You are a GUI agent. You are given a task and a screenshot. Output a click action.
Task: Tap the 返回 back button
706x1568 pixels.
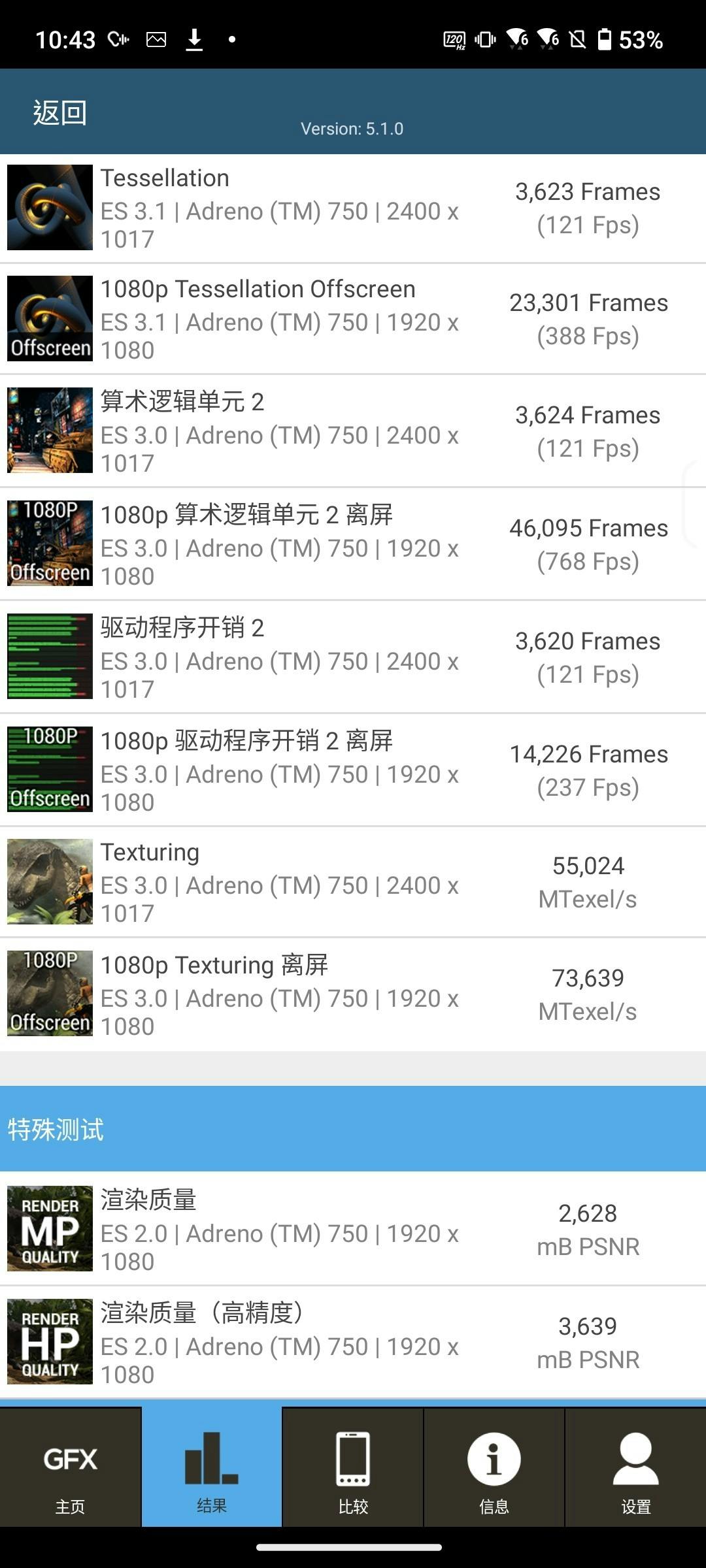click(60, 112)
